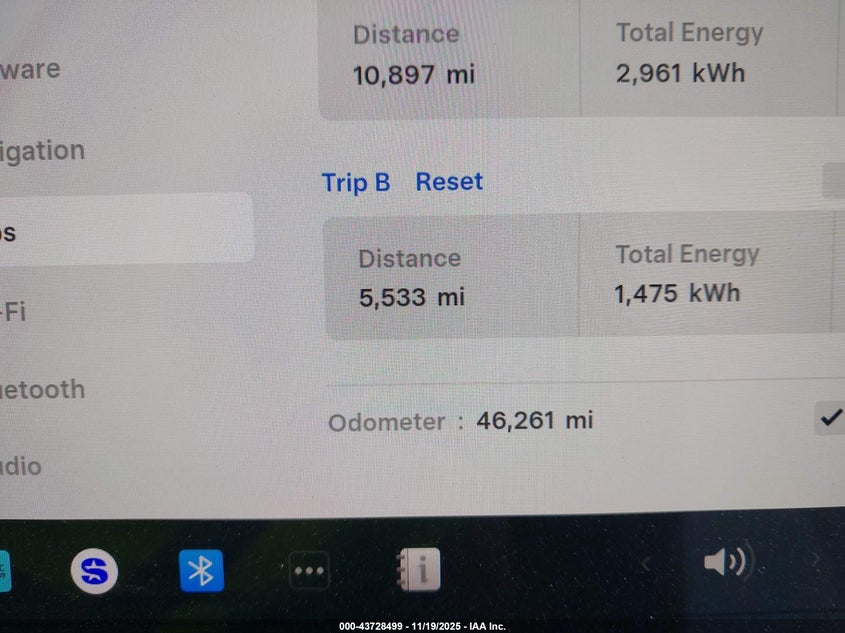Toggle the checkbox beside the Odometer reading
845x633 pixels.
(x=829, y=418)
